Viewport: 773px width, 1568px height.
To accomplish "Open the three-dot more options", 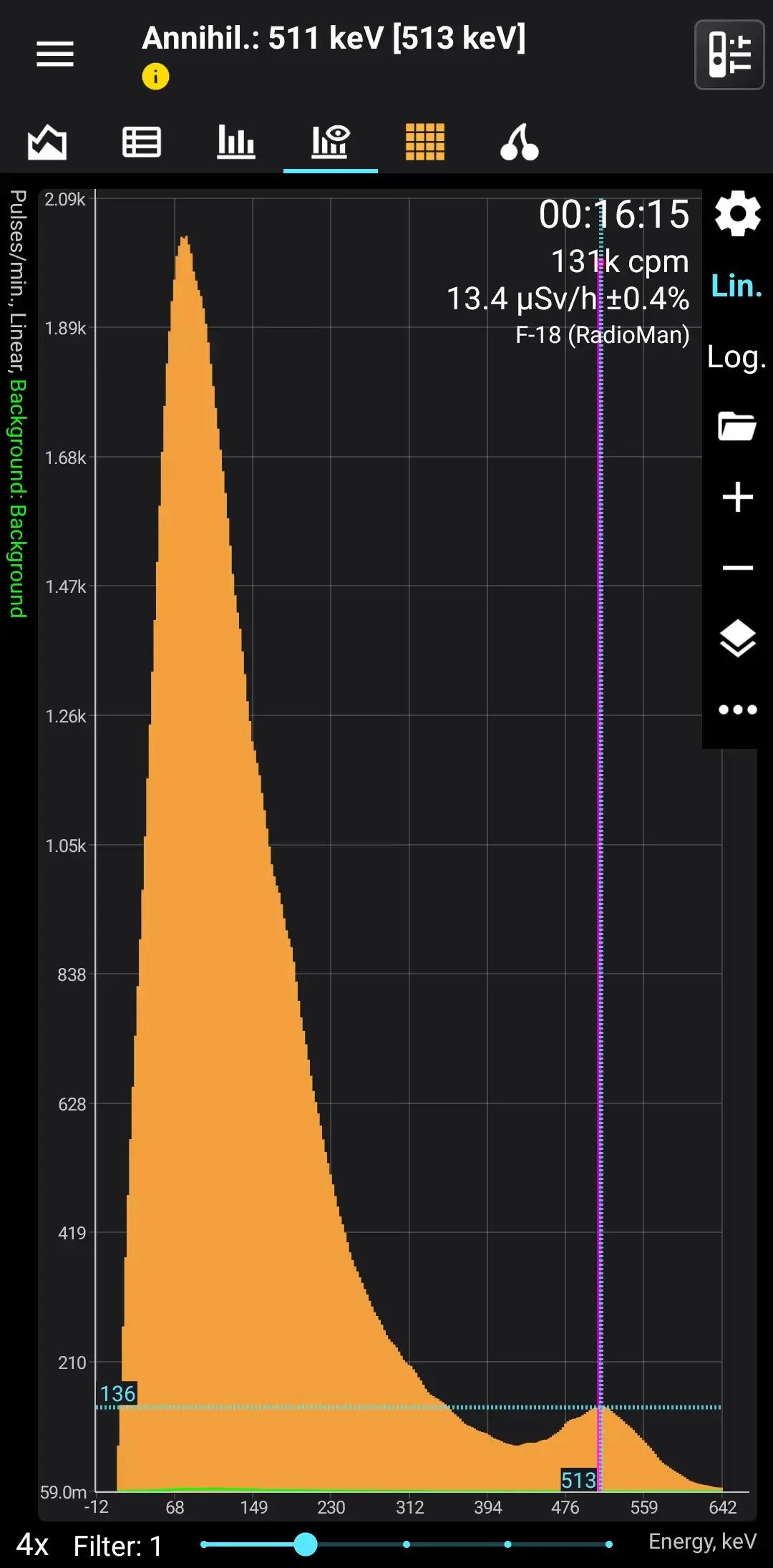I will pos(737,710).
